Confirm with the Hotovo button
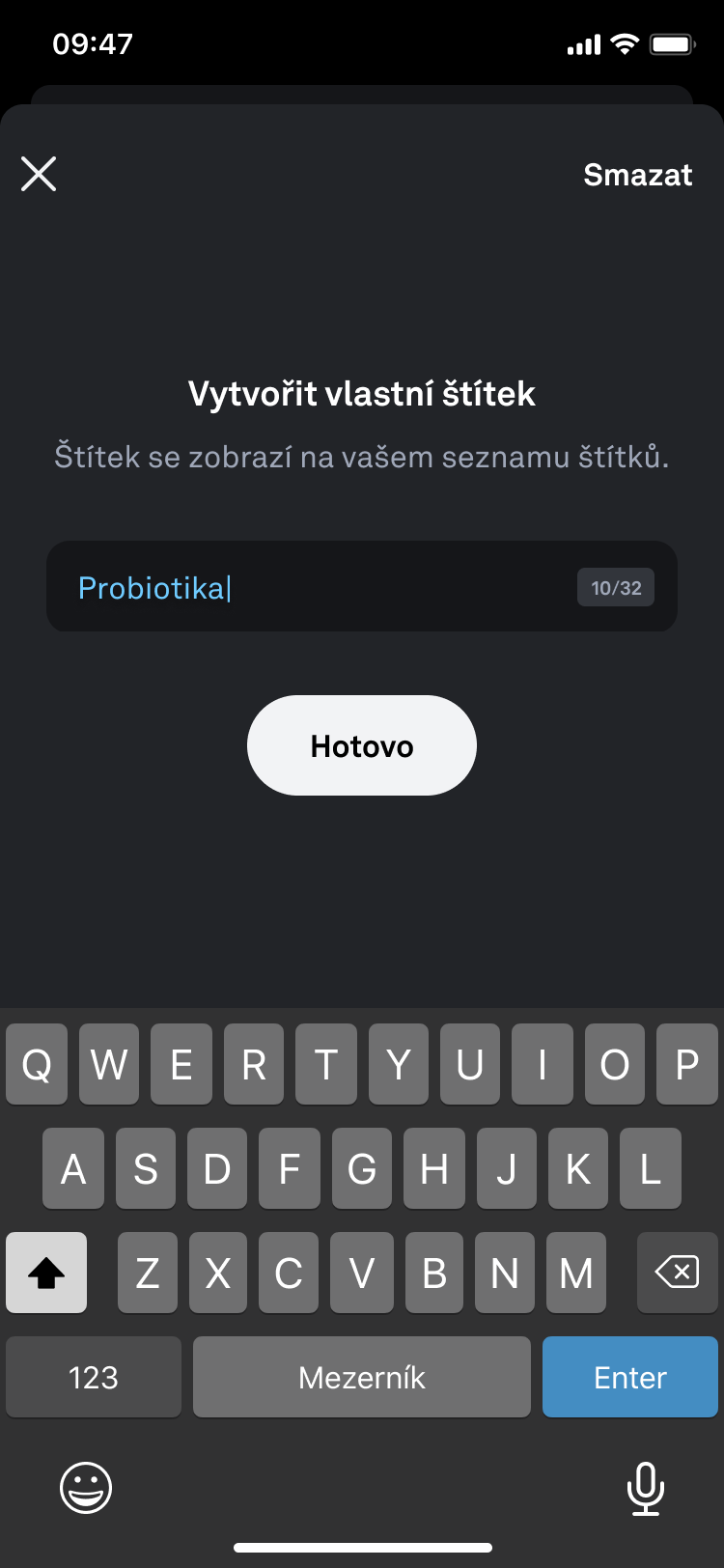Image resolution: width=724 pixels, height=1568 pixels. (x=362, y=745)
